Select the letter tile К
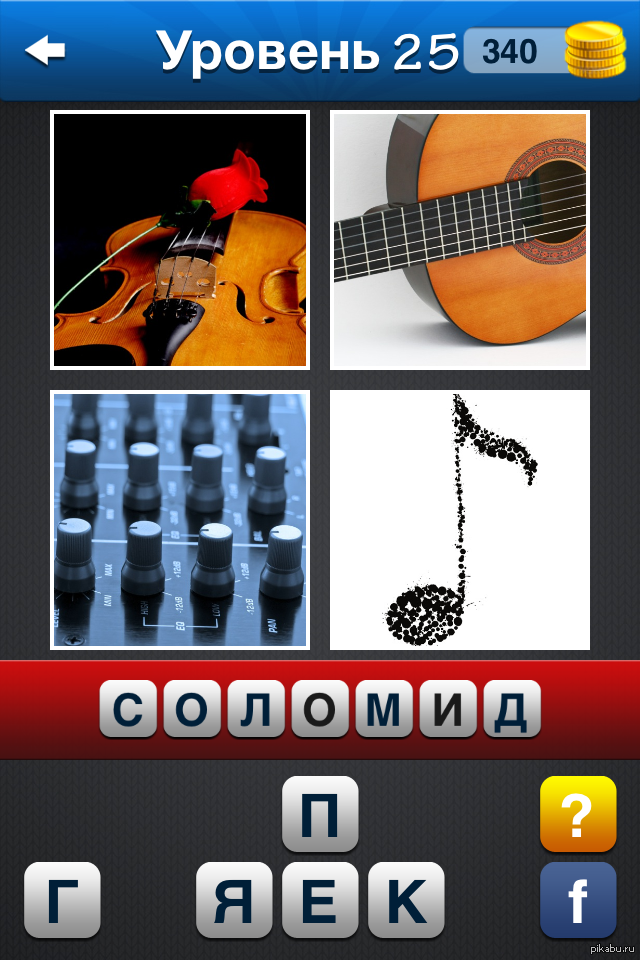640x960 pixels. (x=406, y=900)
